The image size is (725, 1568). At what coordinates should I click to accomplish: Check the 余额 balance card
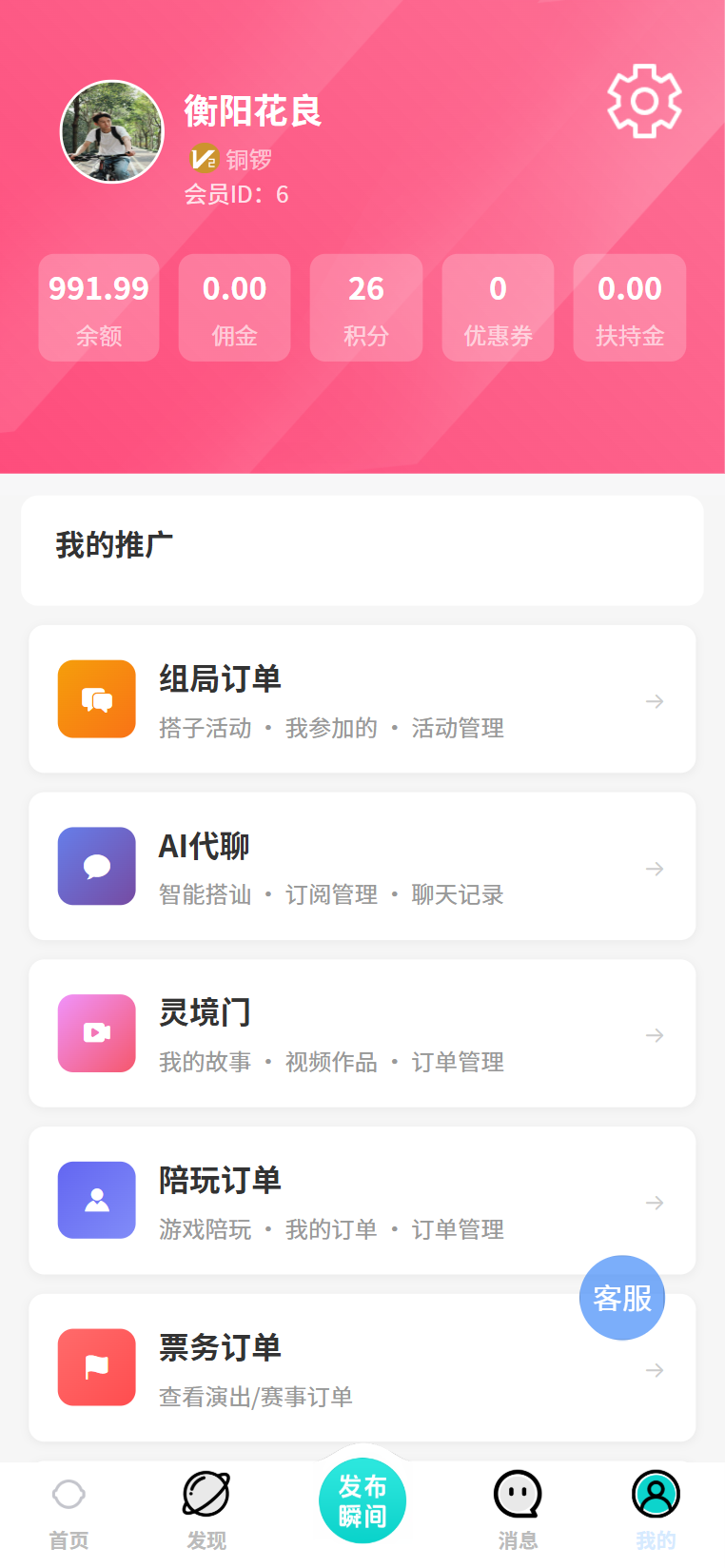pos(98,307)
